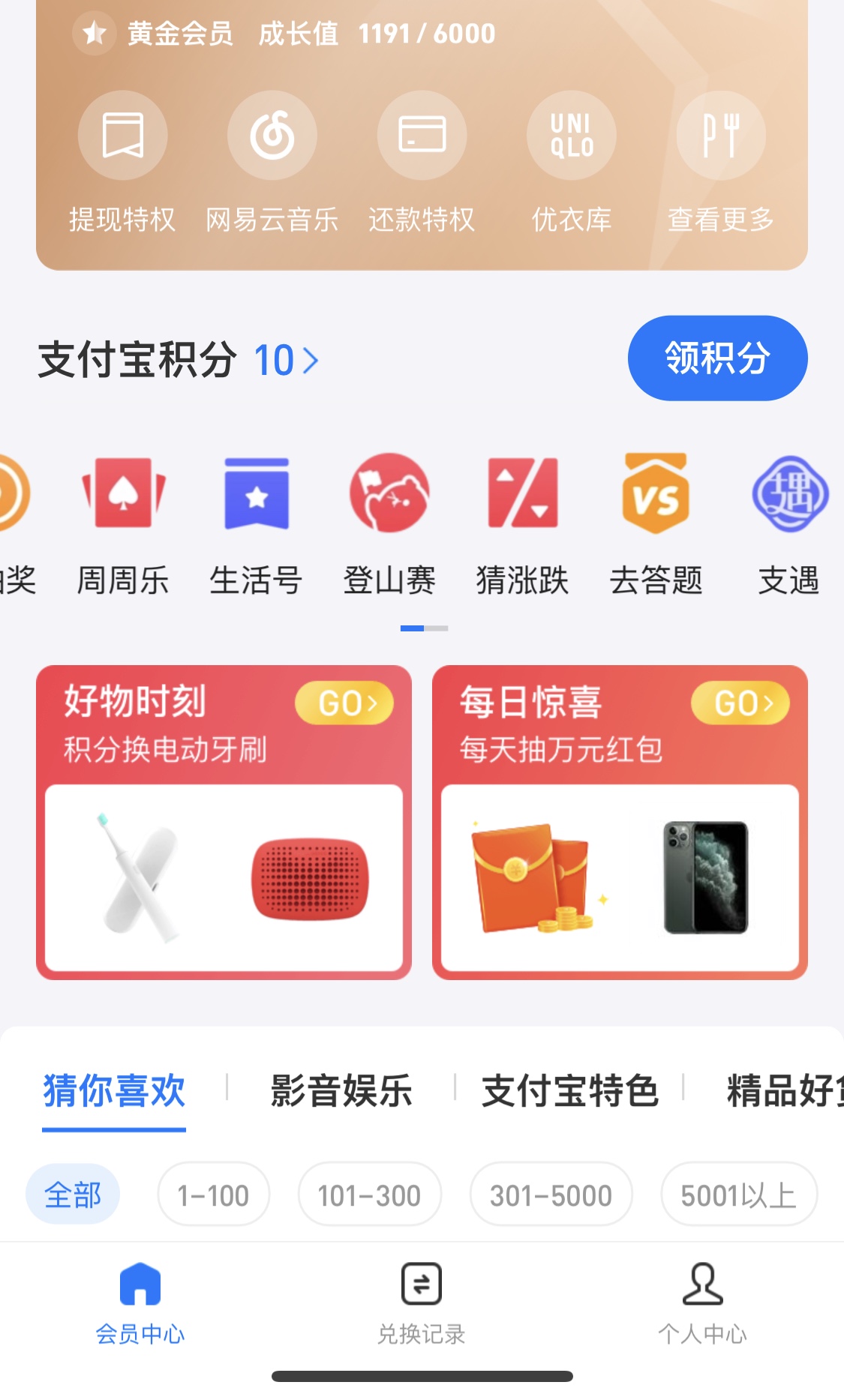The image size is (844, 1400).
Task: Tap the 领积分 button to earn points
Action: (x=716, y=358)
